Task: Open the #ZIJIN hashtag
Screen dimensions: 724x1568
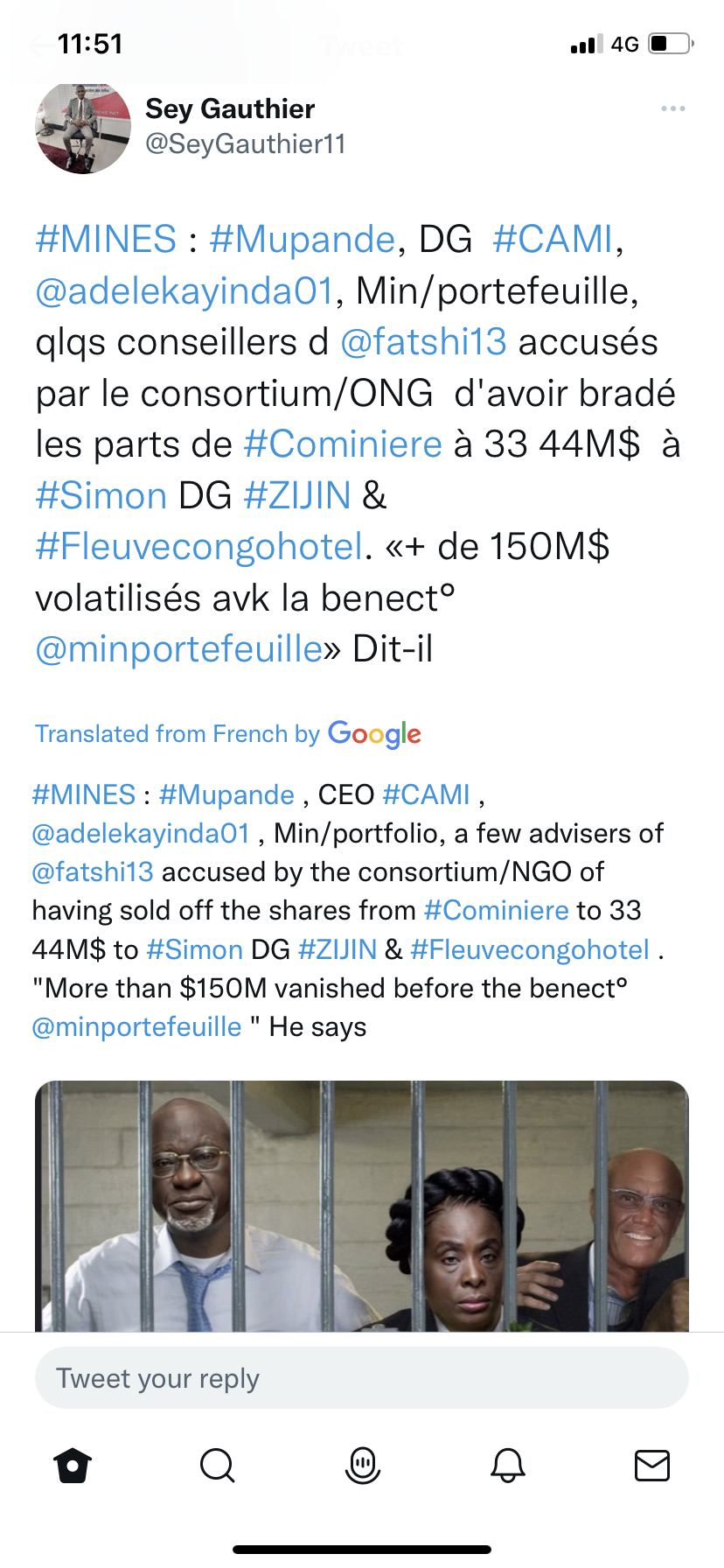Action: (x=297, y=496)
